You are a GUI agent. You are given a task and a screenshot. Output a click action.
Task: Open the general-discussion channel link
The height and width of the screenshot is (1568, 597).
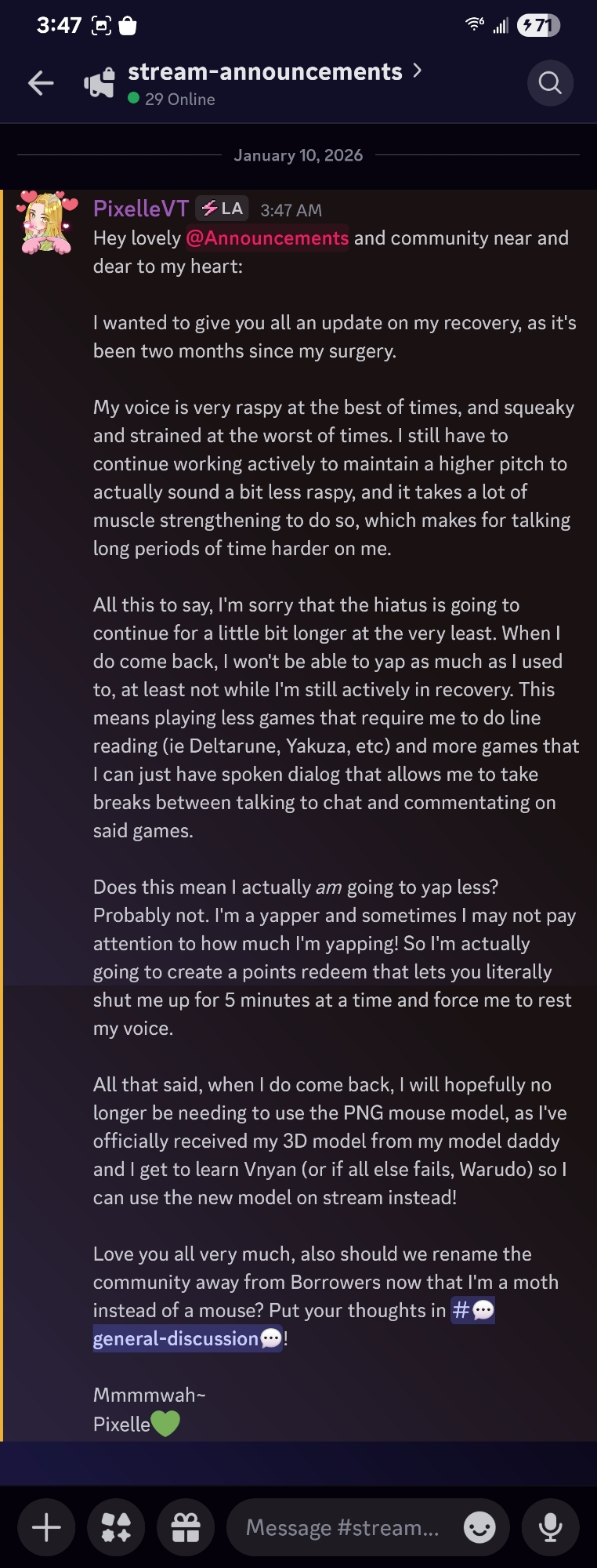click(x=186, y=1338)
